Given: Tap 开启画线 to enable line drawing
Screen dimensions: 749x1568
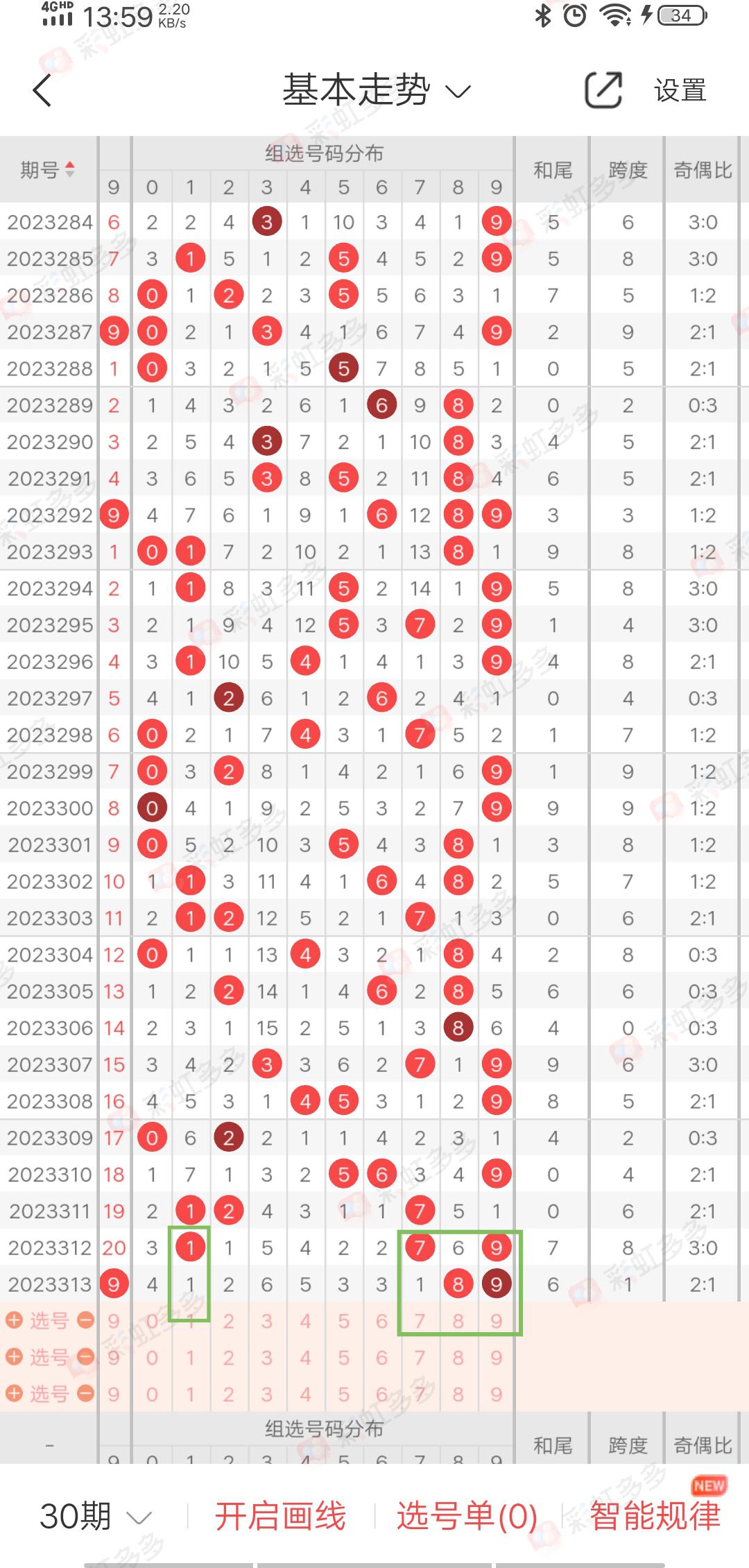Looking at the screenshot, I should 280,1516.
